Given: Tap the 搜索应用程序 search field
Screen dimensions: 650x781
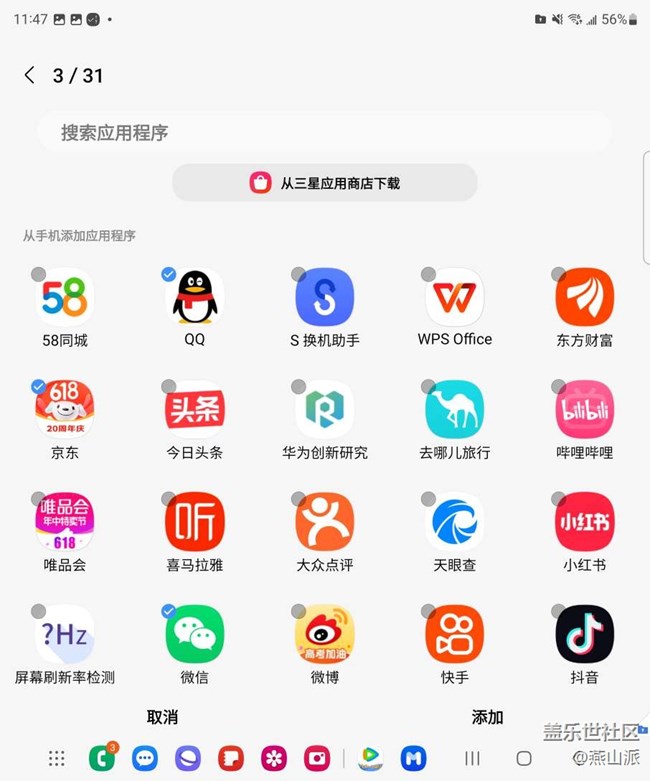Looking at the screenshot, I should click(324, 132).
